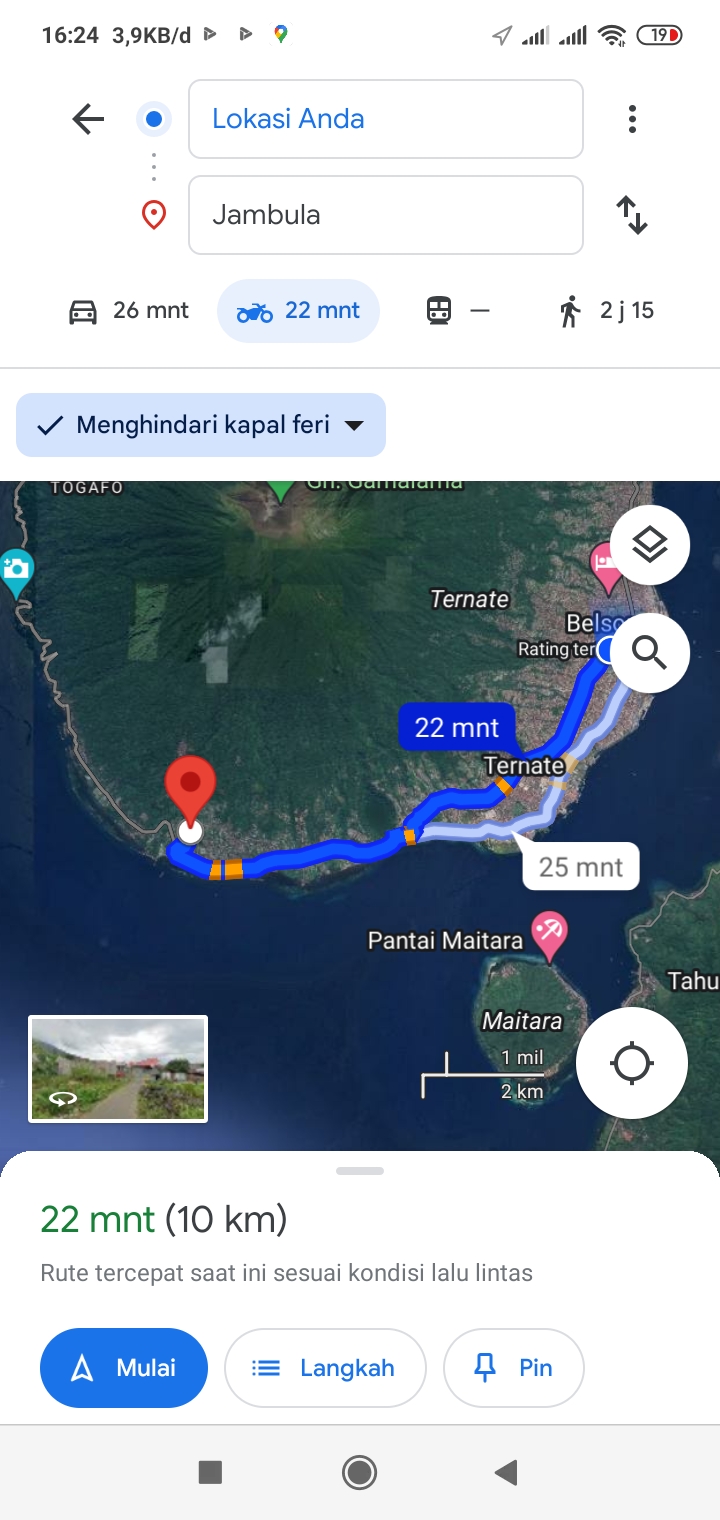This screenshot has height=1520, width=720.
Task: Select motorcycle travel mode, 22 mnt
Action: coord(298,311)
